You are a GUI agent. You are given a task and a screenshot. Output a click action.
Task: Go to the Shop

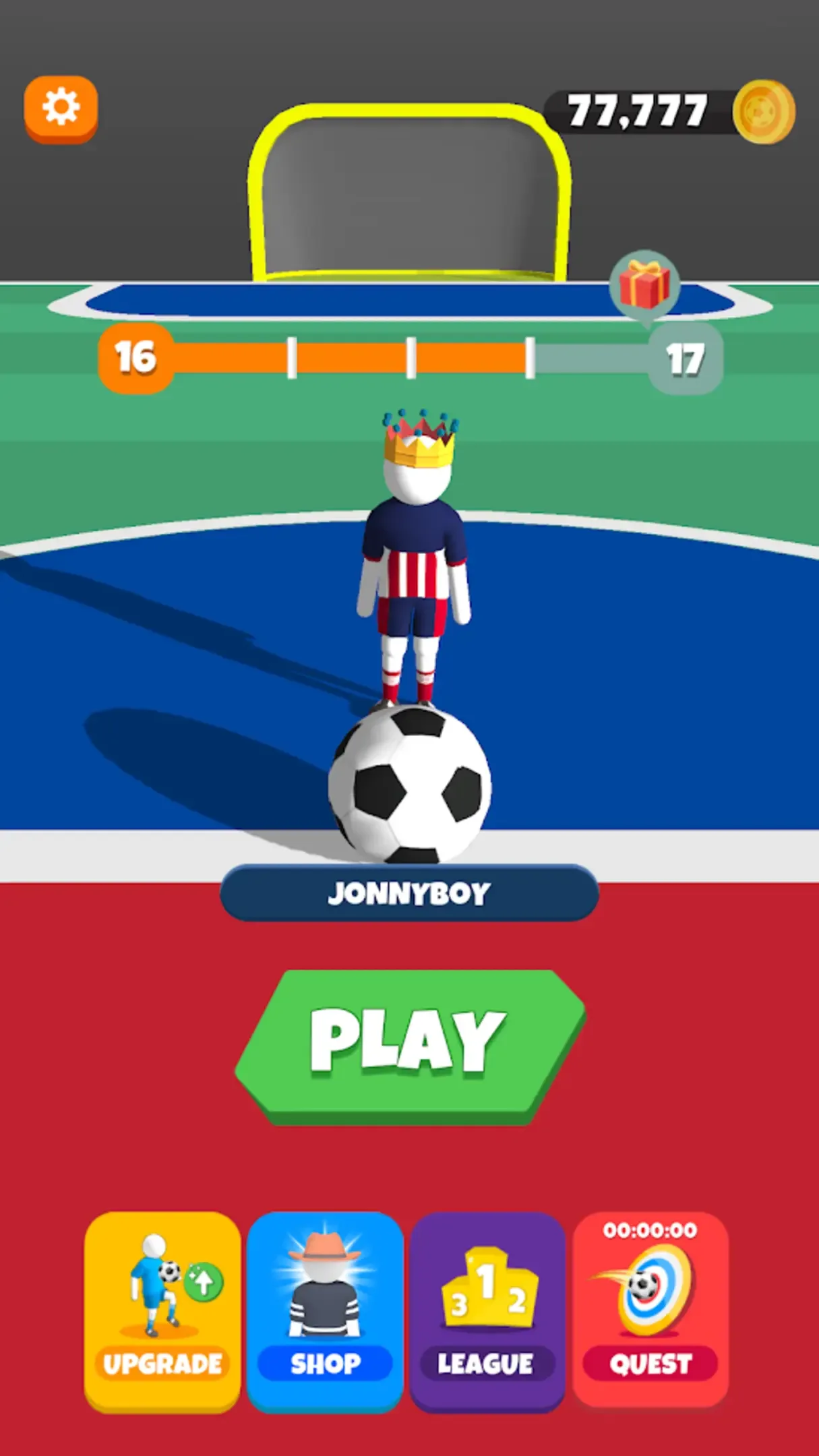(325, 1312)
